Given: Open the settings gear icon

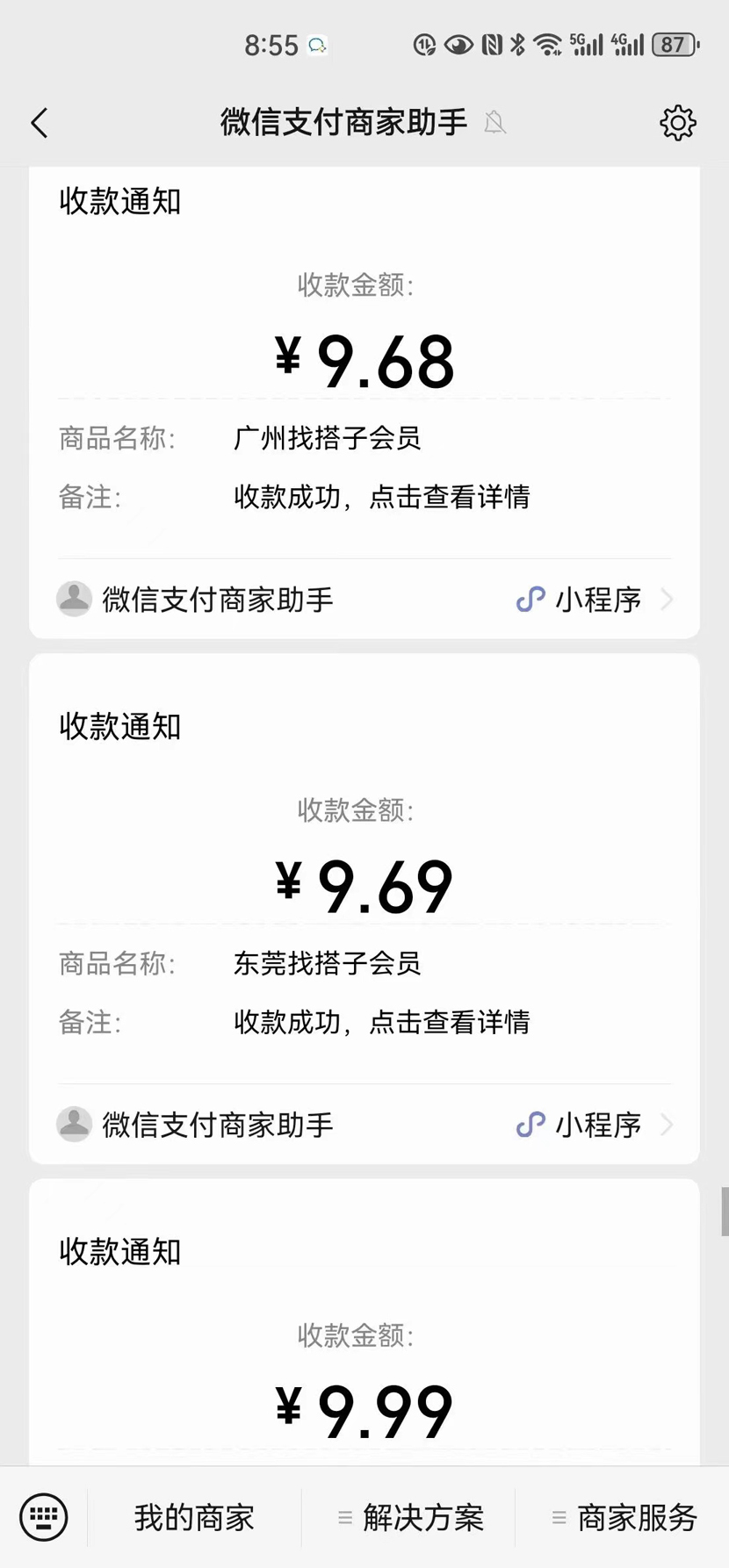Looking at the screenshot, I should pyautogui.click(x=677, y=123).
